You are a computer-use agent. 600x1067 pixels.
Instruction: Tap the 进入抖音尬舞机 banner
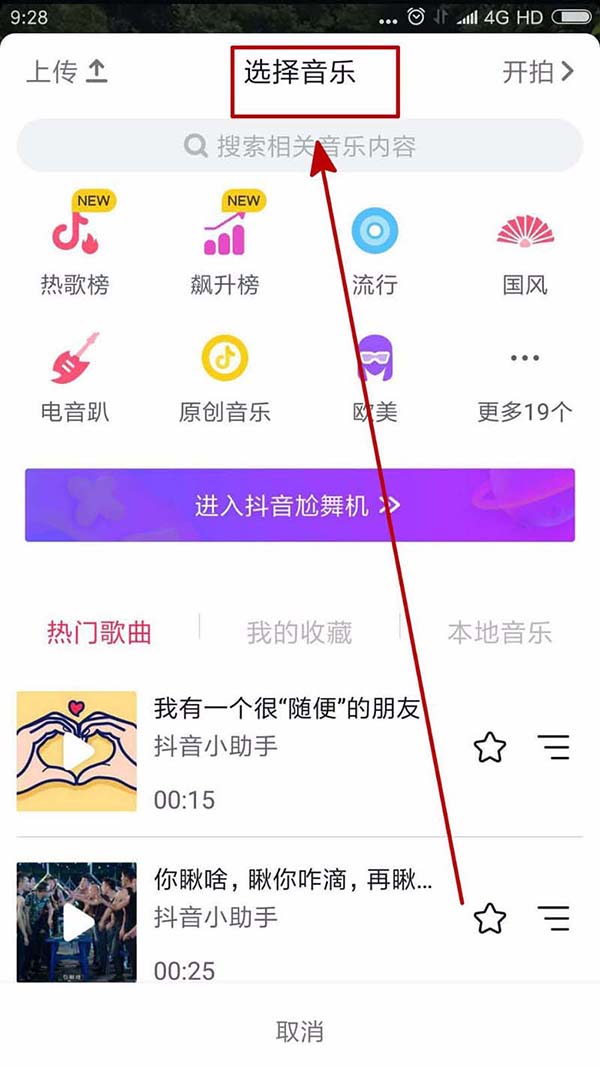point(300,505)
